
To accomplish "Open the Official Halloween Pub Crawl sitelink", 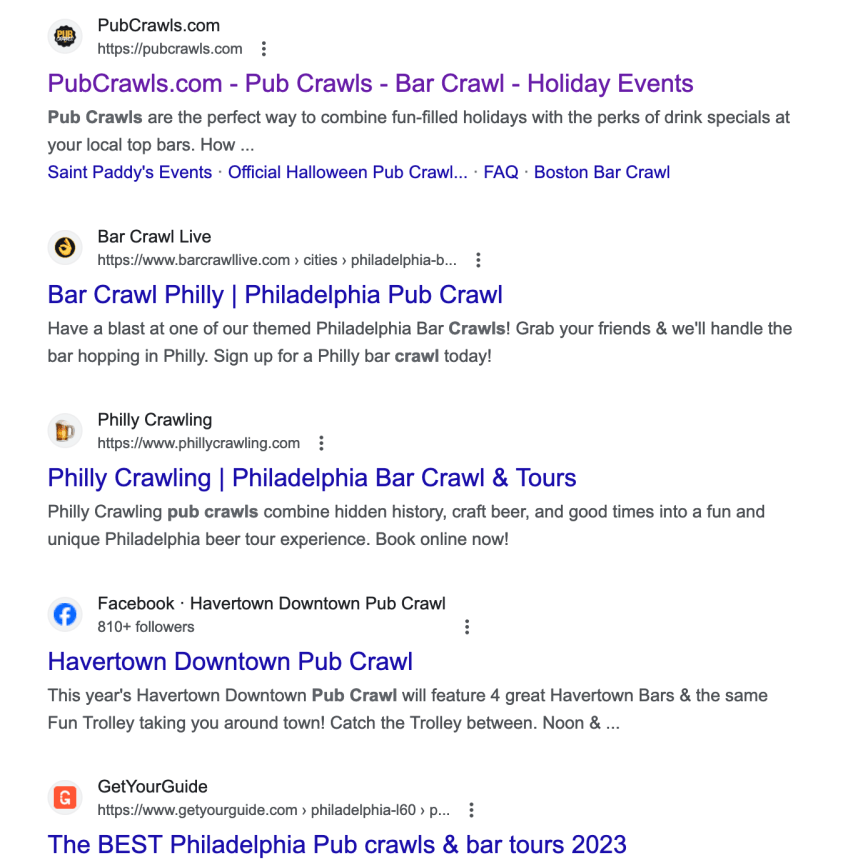I will [347, 172].
